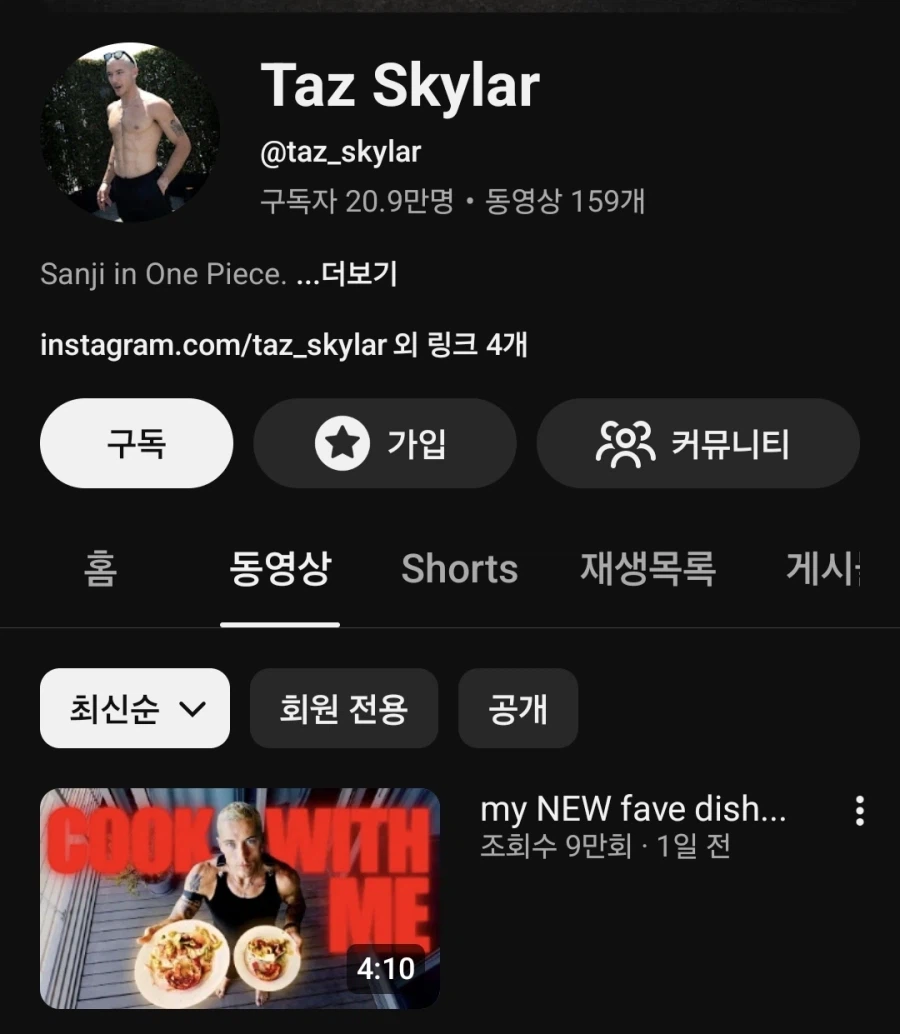Viewport: 900px width, 1034px height.
Task: Click the 구독 subscribe button
Action: pos(136,443)
